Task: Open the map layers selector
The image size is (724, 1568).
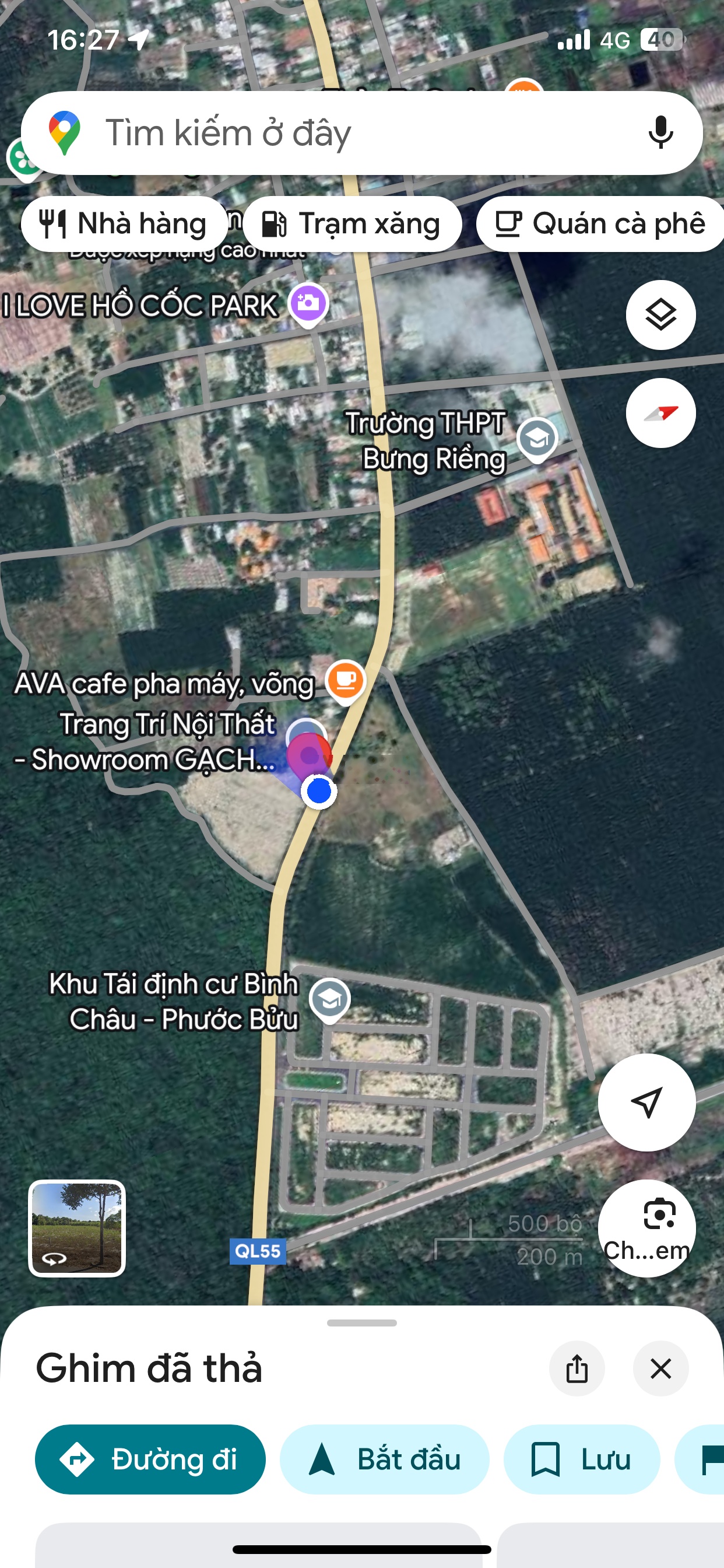Action: pos(660,314)
